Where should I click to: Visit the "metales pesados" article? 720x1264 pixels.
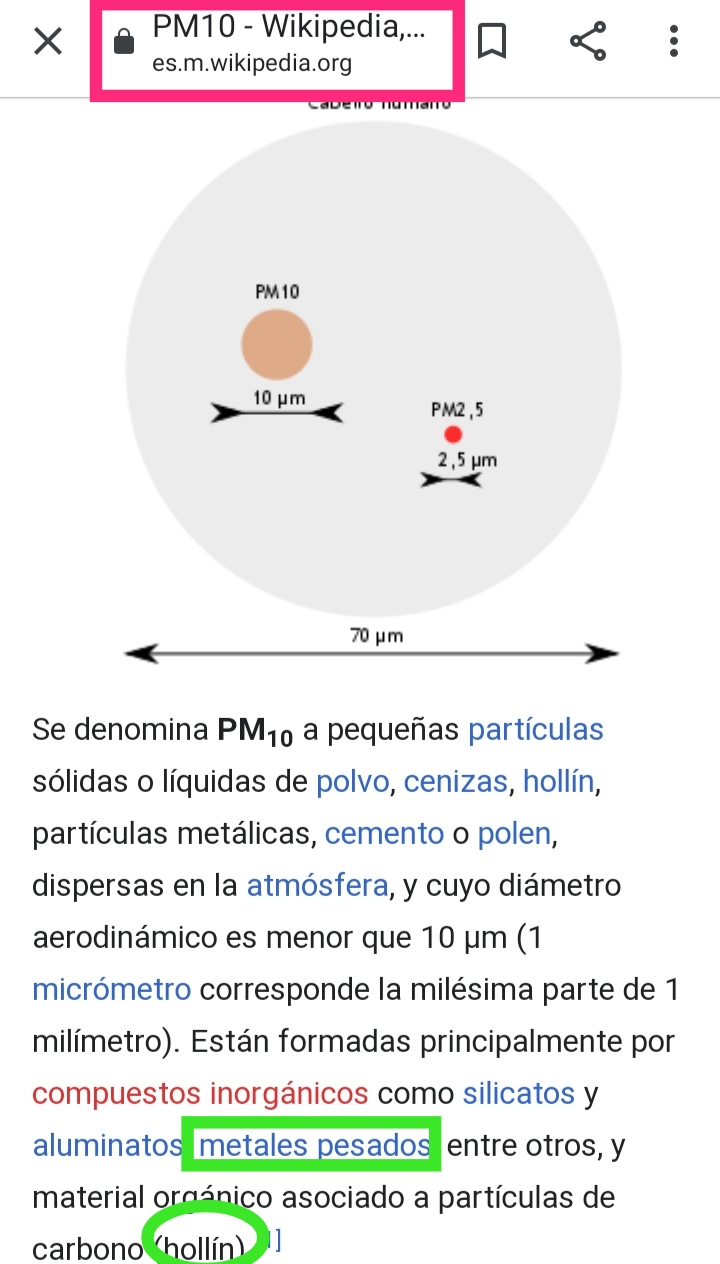[x=313, y=1146]
